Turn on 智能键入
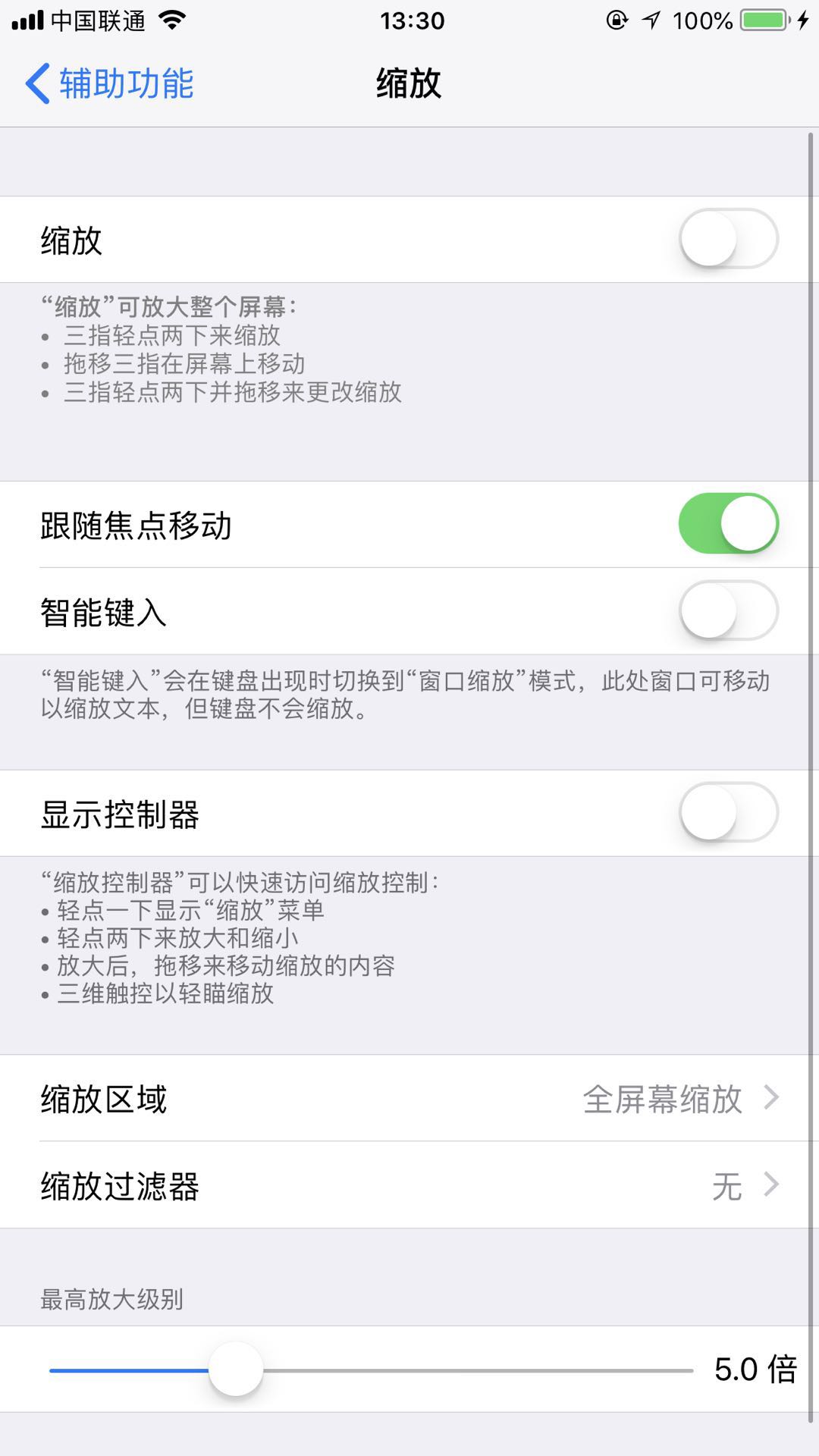The height and width of the screenshot is (1456, 819). coord(728,610)
